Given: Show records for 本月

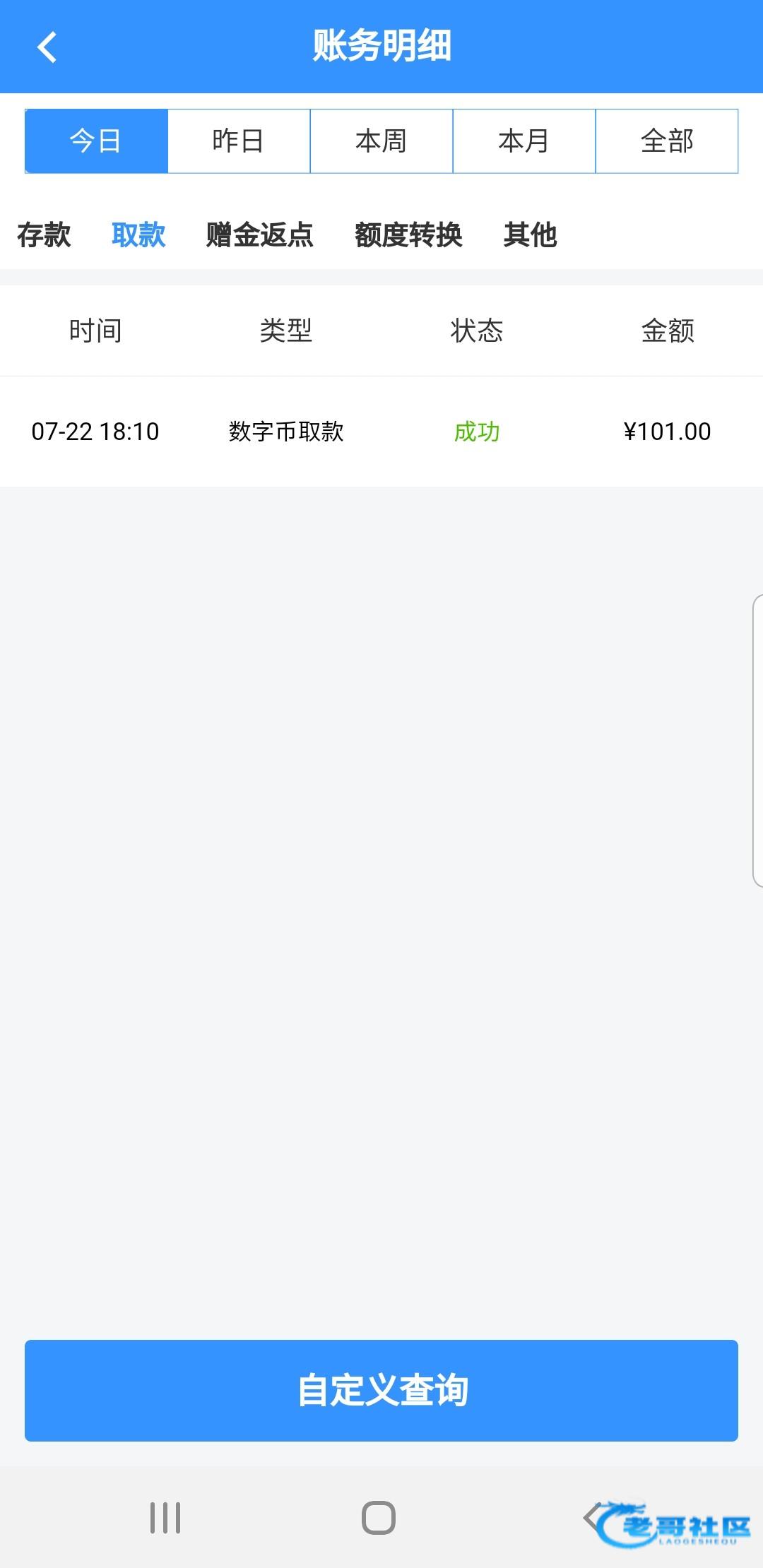Looking at the screenshot, I should pos(524,141).
